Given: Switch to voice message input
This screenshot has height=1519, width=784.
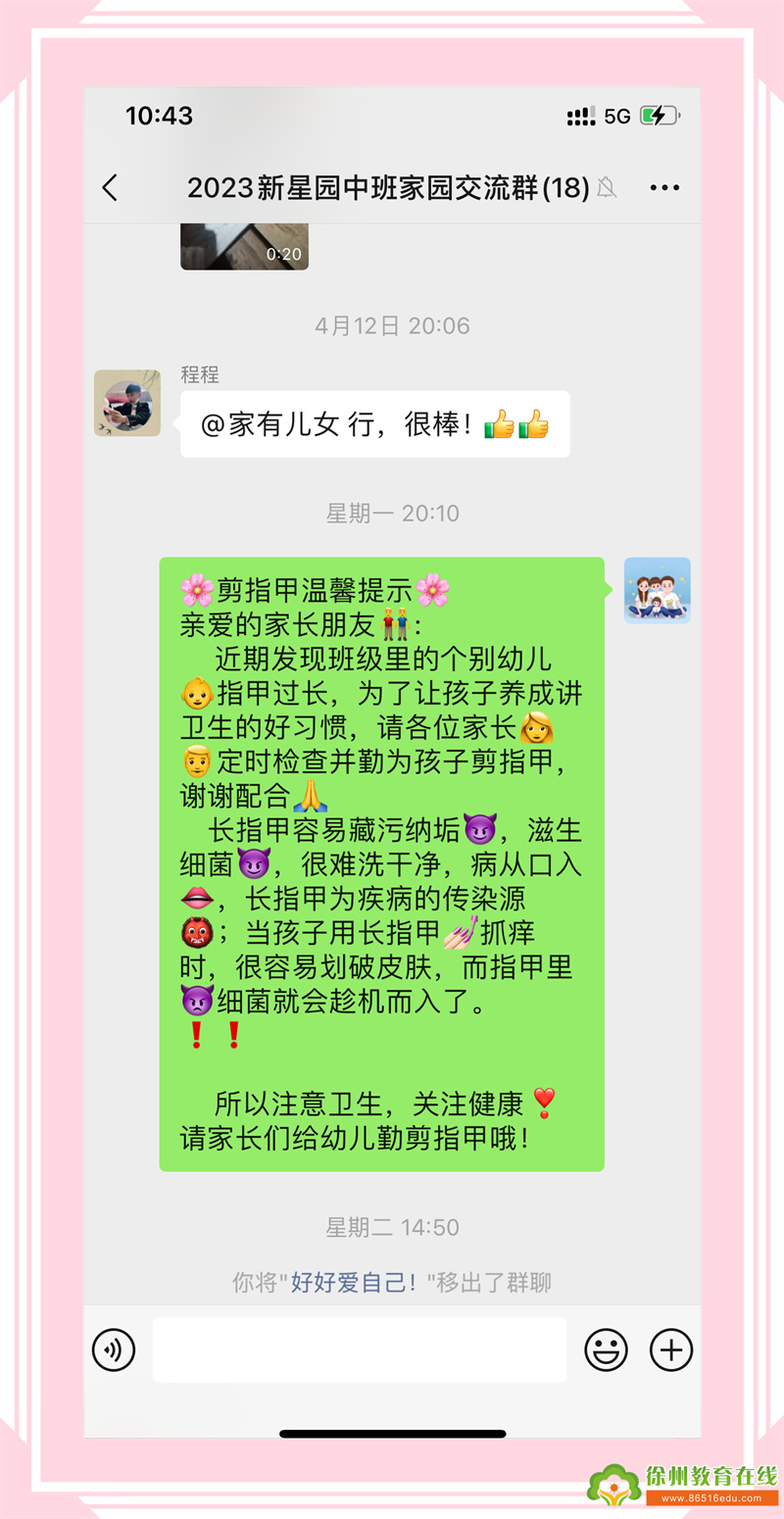Looking at the screenshot, I should tap(114, 1350).
